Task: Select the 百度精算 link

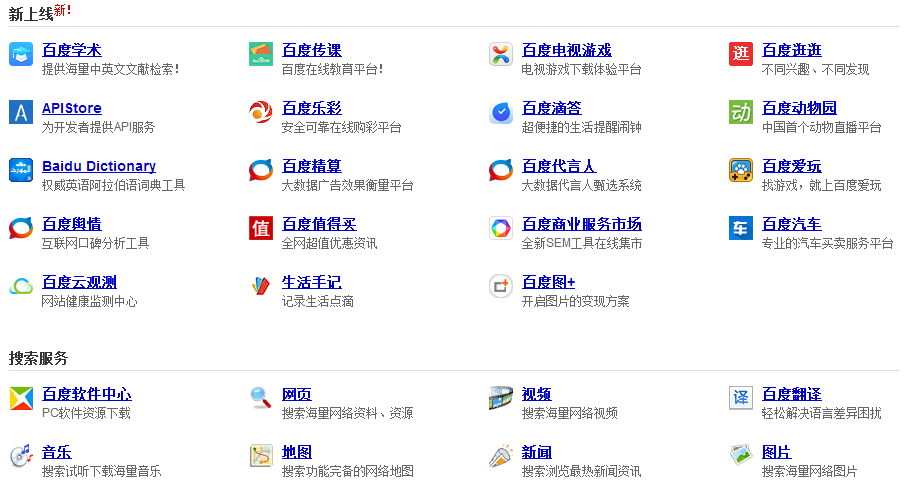Action: tap(311, 166)
